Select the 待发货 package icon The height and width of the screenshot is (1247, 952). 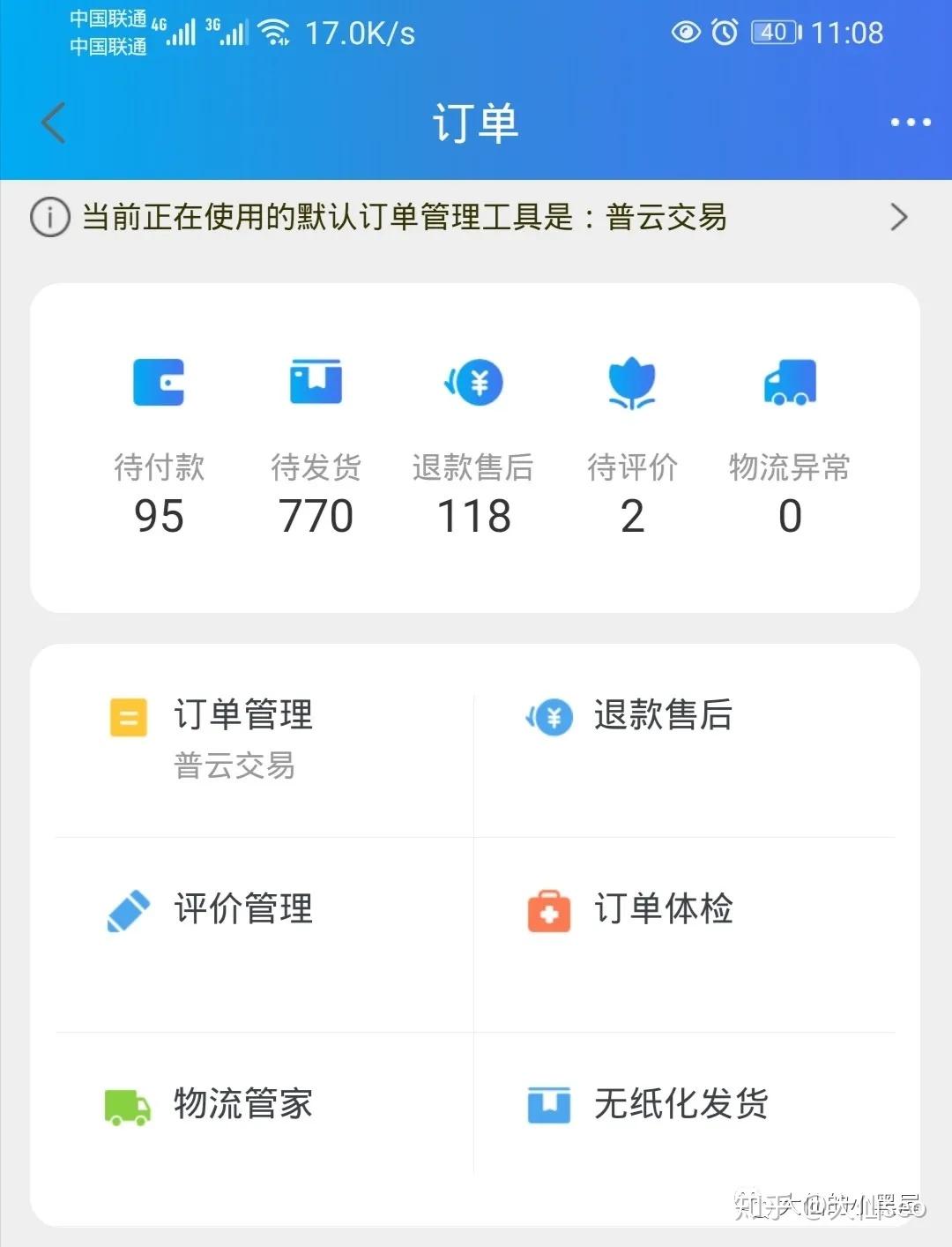(316, 382)
